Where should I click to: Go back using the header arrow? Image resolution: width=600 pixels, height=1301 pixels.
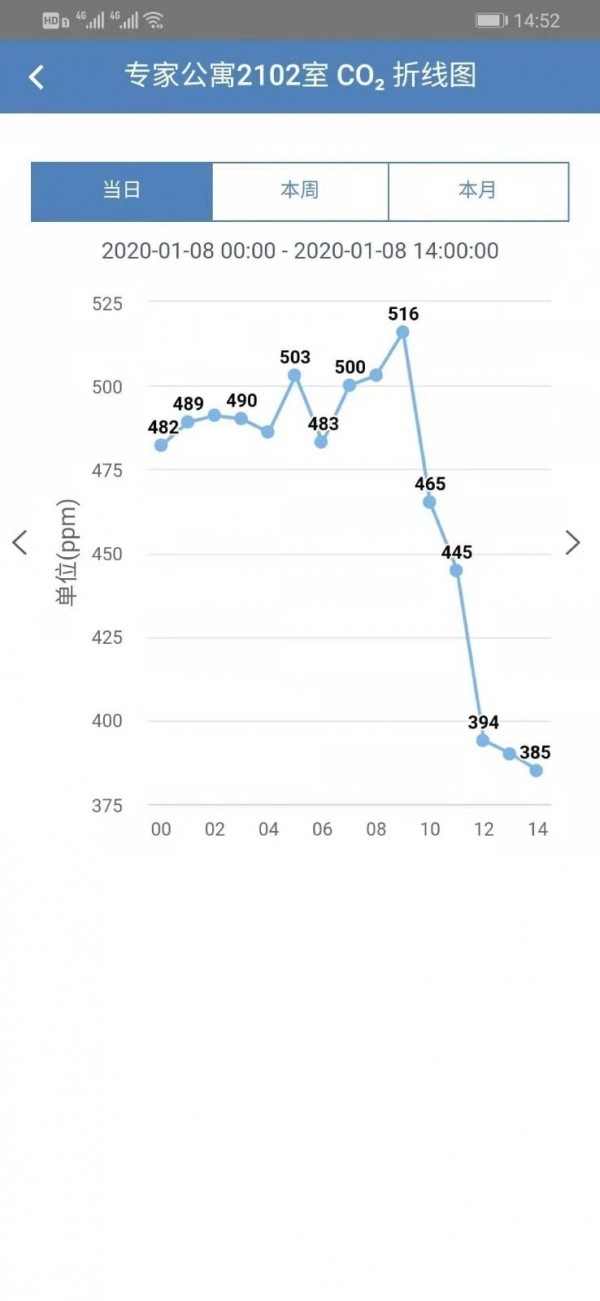(x=37, y=77)
